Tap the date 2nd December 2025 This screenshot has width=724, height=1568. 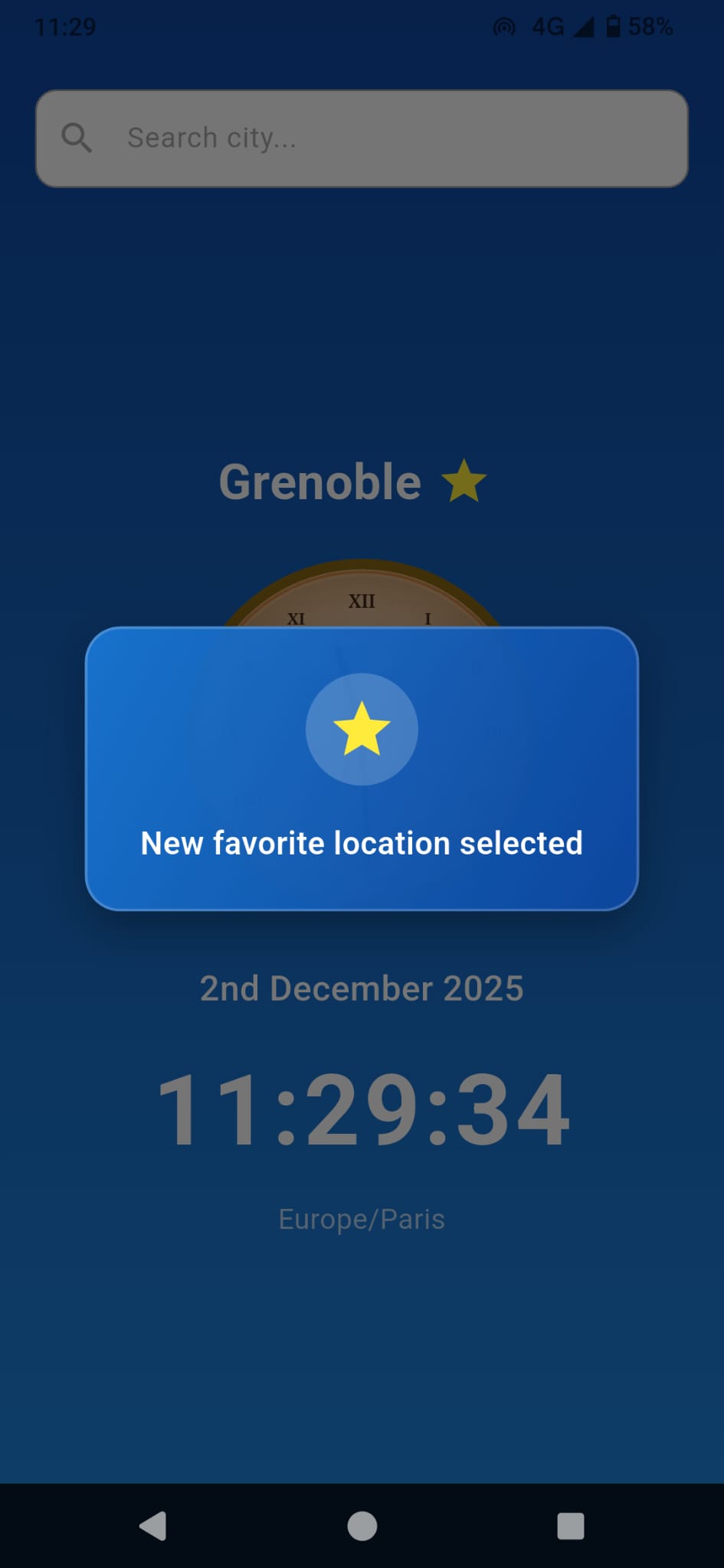click(361, 988)
